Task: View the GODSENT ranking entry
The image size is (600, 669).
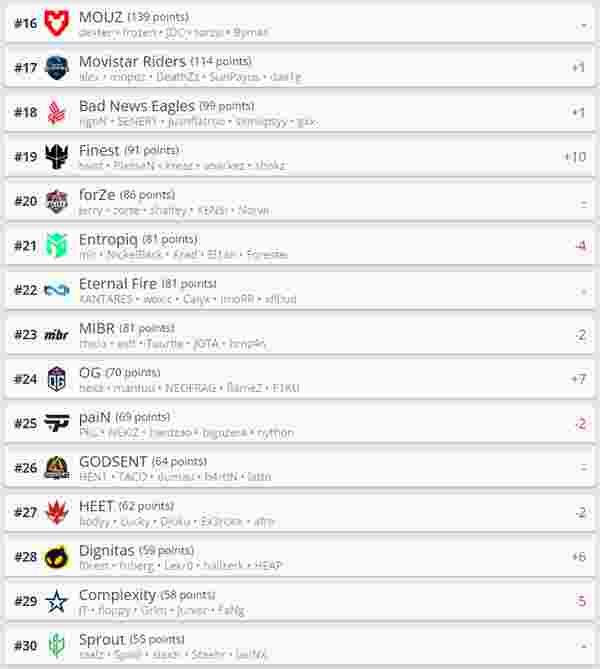Action: tap(300, 468)
